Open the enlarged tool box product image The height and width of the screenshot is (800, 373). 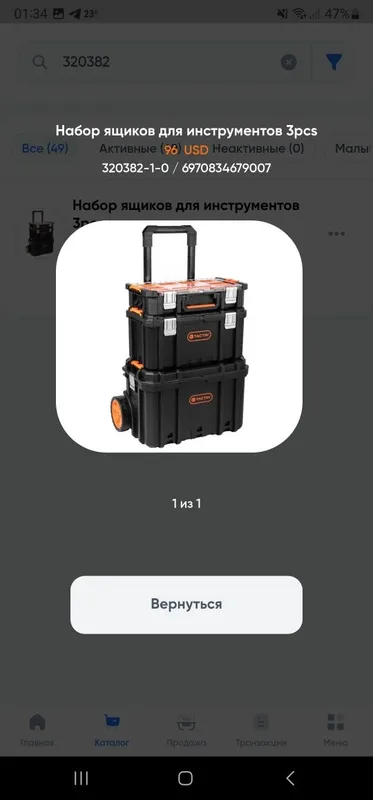(179, 336)
